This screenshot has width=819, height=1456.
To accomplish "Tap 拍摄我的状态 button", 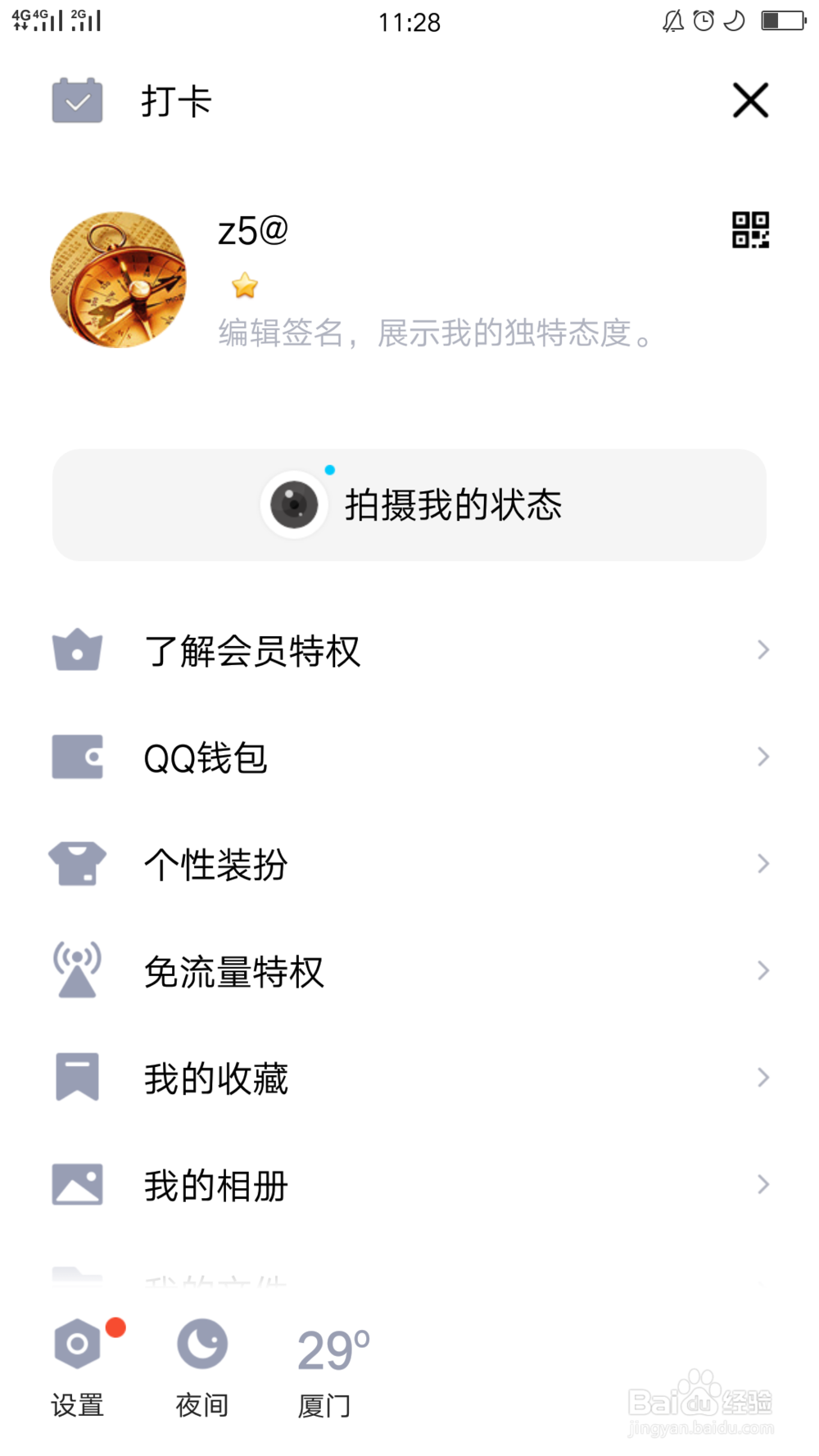I will (409, 504).
